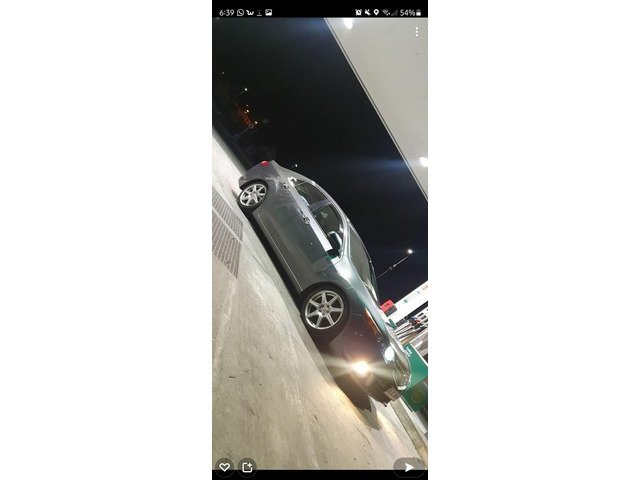Like this photo with the heart

pyautogui.click(x=224, y=466)
